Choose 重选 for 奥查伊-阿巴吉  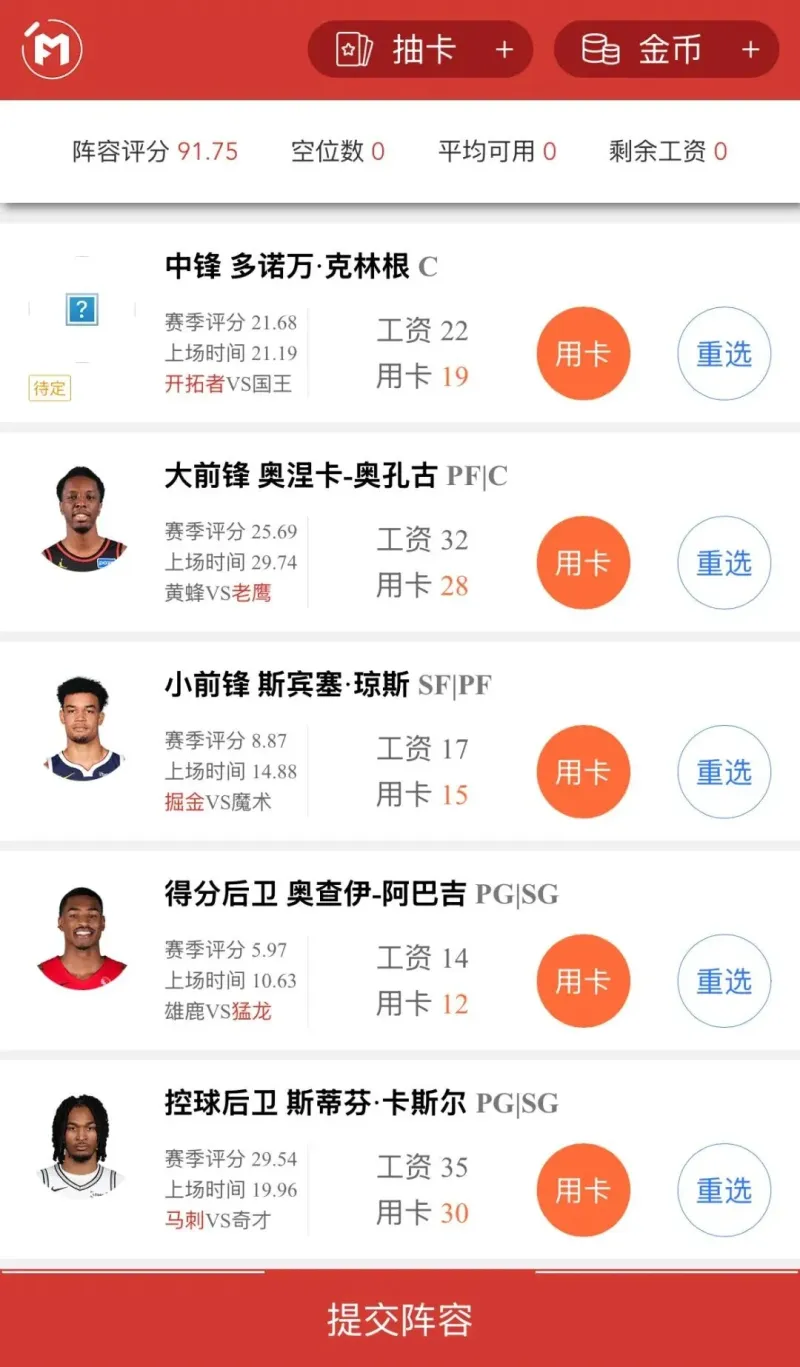pos(724,981)
